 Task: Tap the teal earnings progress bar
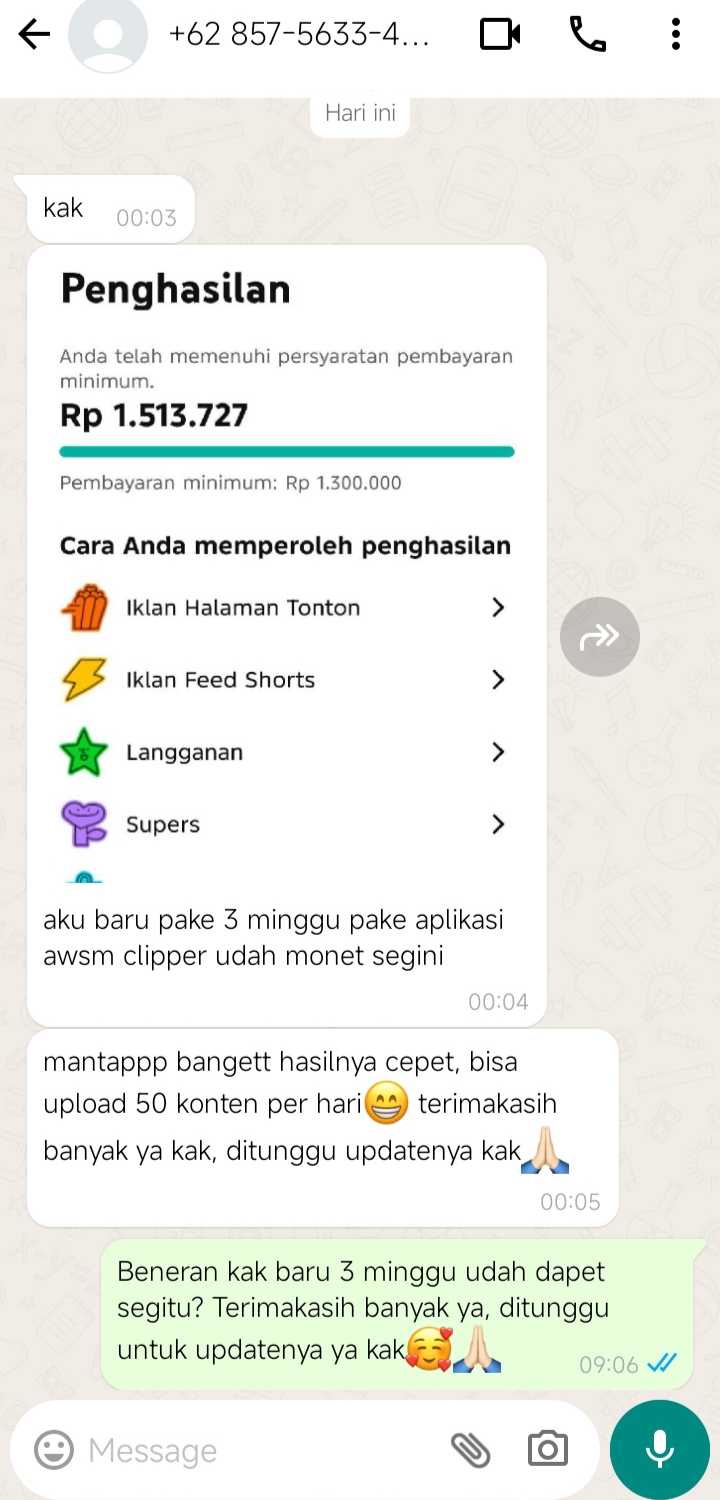(286, 451)
